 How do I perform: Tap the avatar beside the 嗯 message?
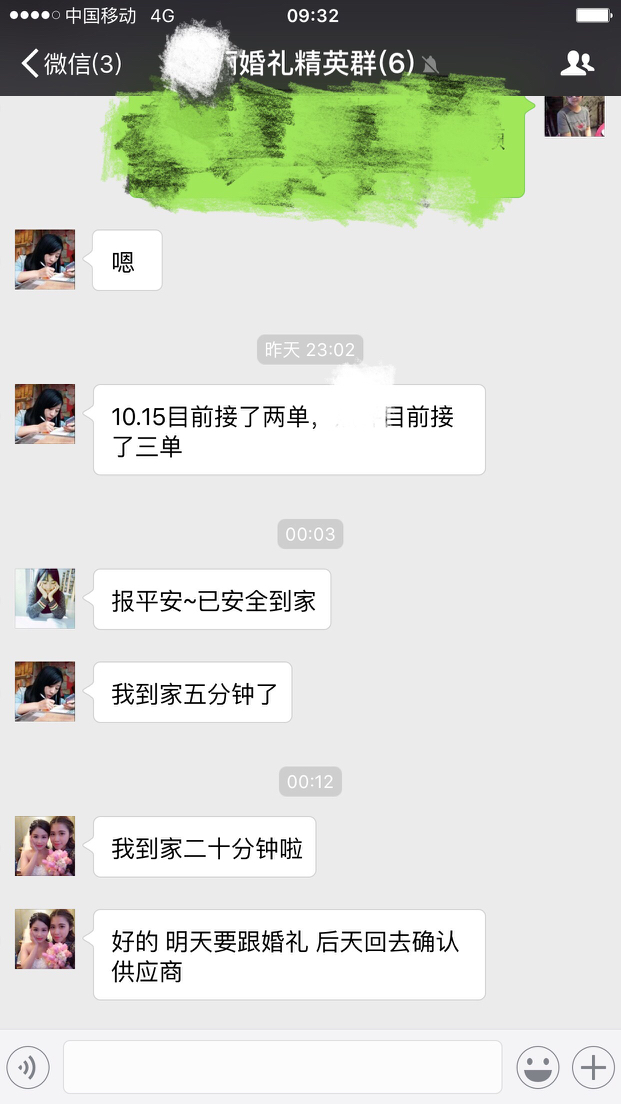[45, 259]
